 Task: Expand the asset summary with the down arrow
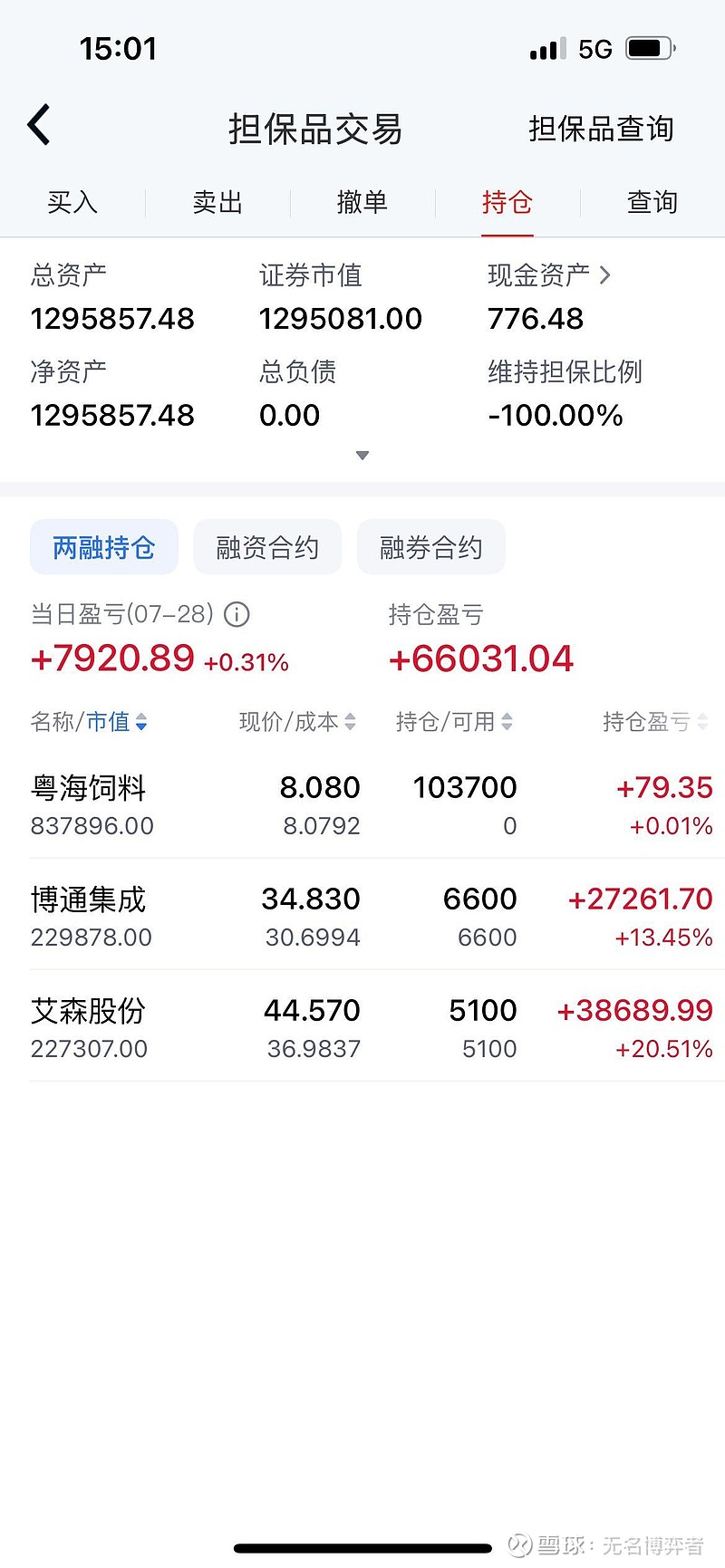coord(362,455)
